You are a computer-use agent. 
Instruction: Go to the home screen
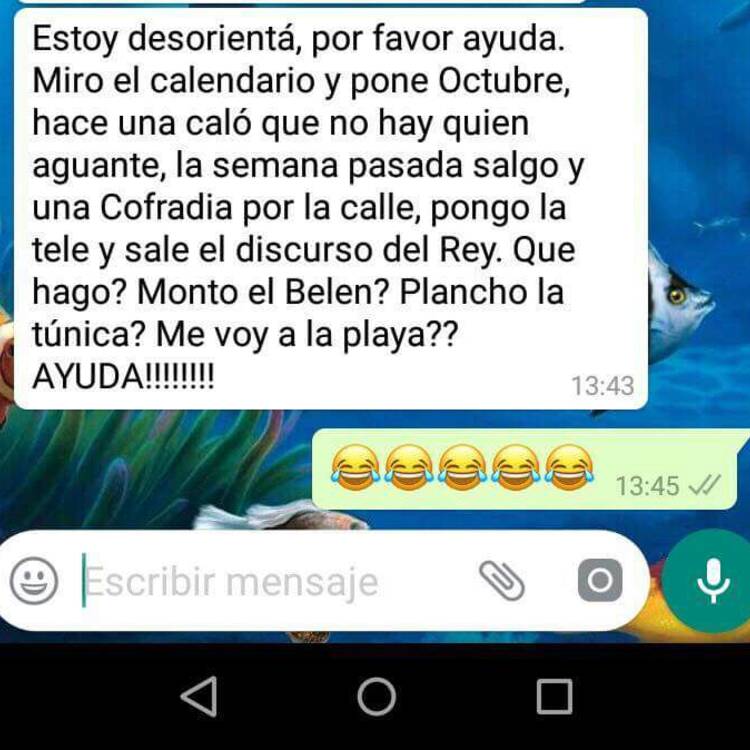tap(376, 696)
